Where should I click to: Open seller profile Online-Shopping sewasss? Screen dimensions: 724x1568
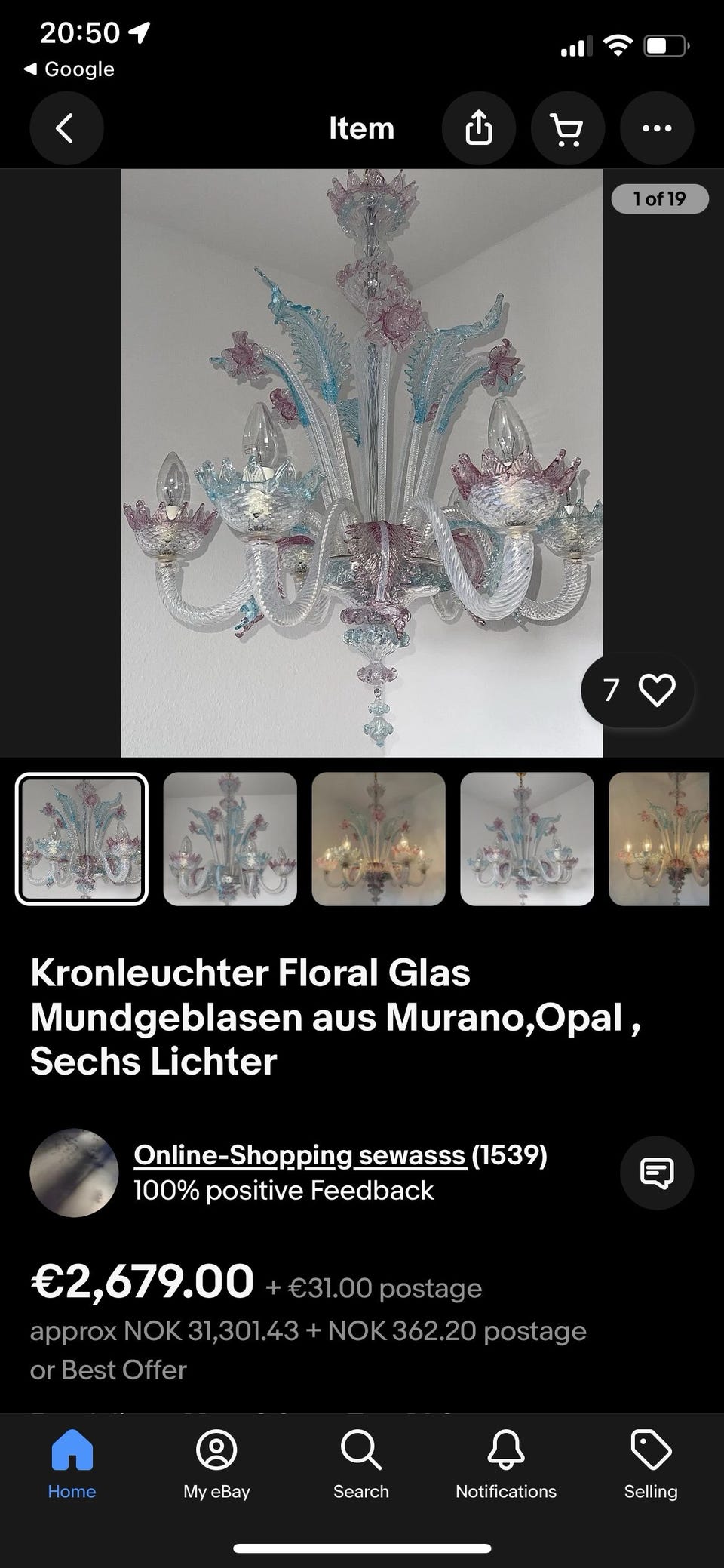[x=297, y=1154]
